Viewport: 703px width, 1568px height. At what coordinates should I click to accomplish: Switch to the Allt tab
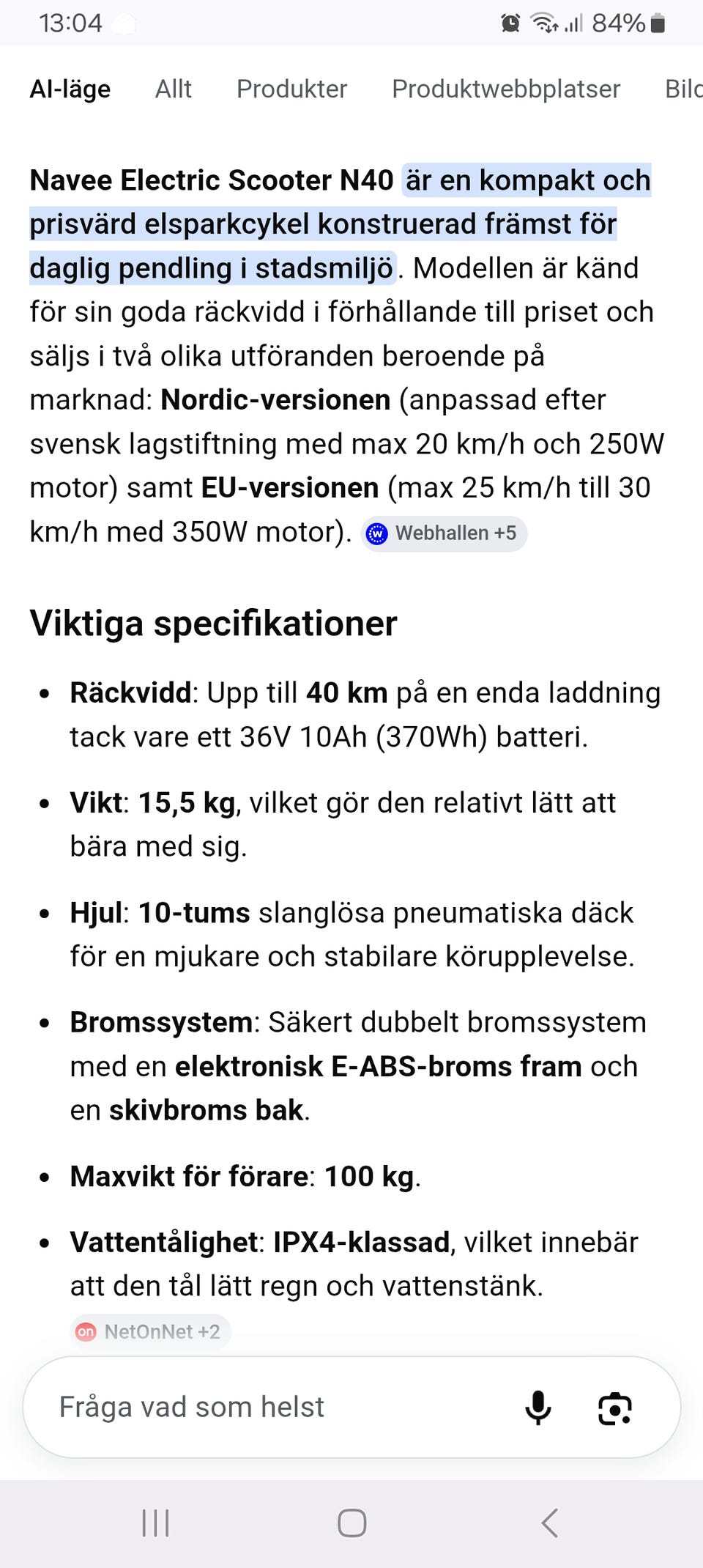[x=173, y=89]
